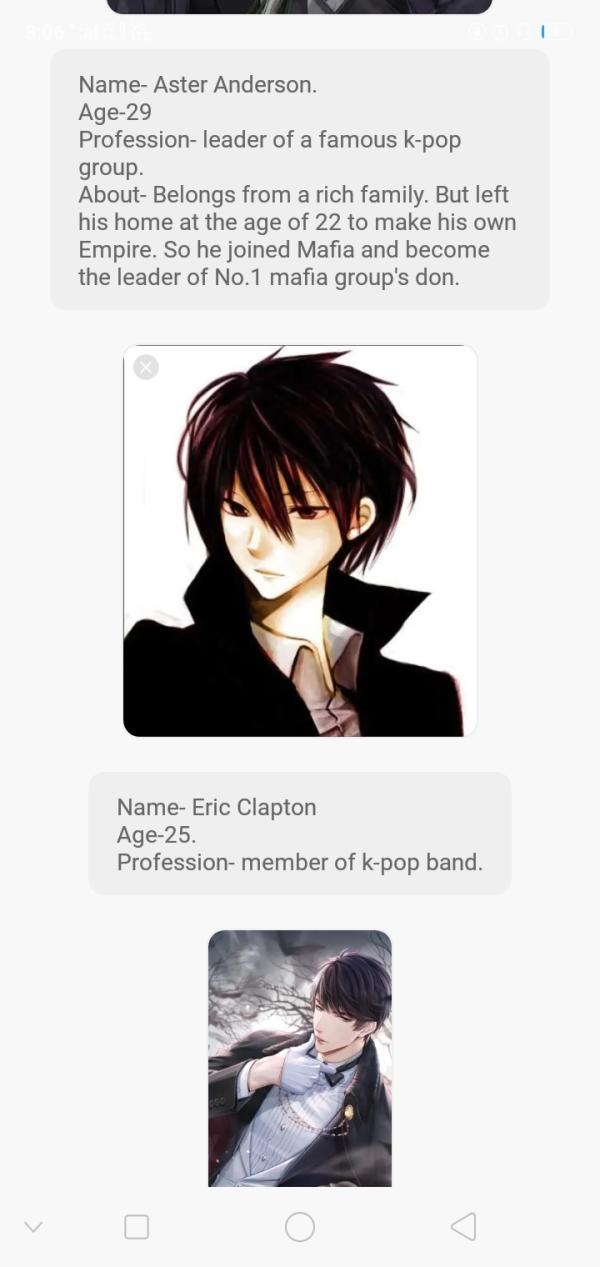Open the recent apps view
Screen dimensions: 600x1267
coord(137,1227)
